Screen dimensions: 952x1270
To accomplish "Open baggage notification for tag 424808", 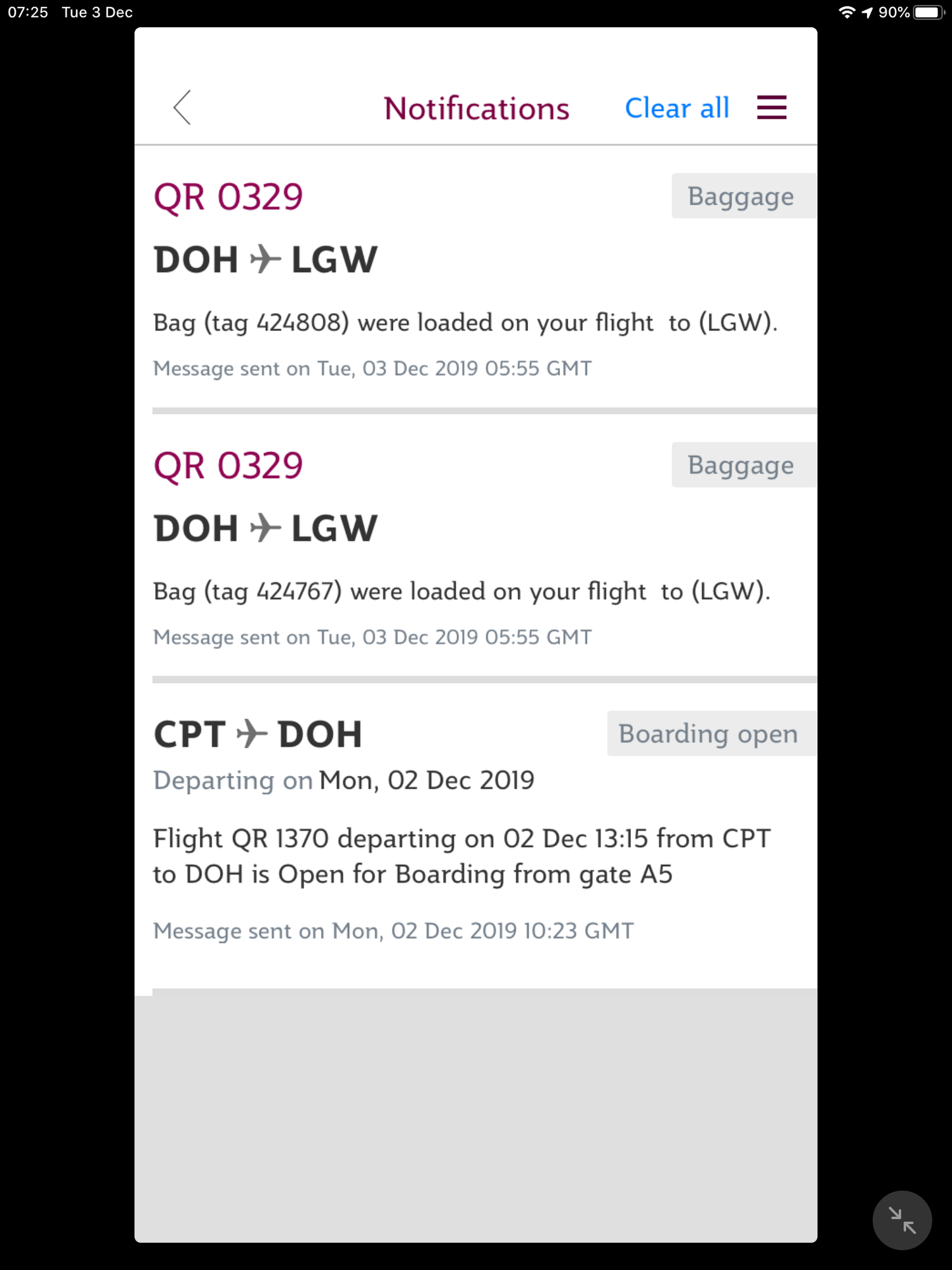I will click(x=476, y=278).
